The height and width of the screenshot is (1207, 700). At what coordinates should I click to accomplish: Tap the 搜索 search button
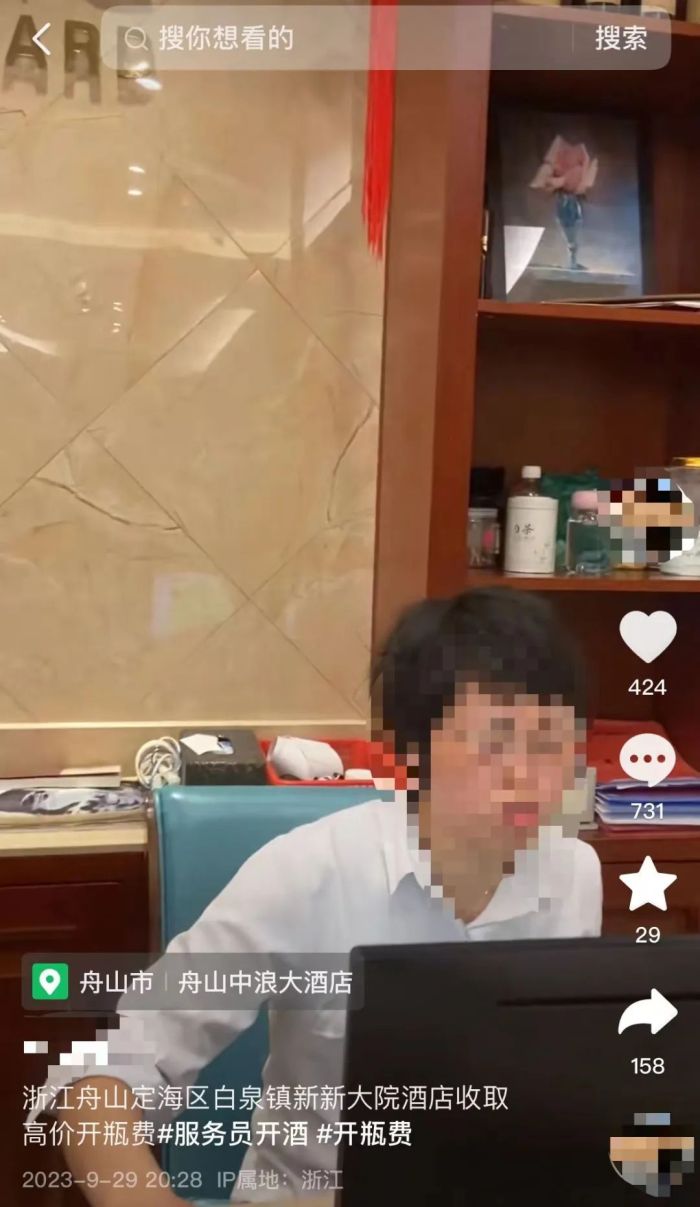pyautogui.click(x=621, y=39)
